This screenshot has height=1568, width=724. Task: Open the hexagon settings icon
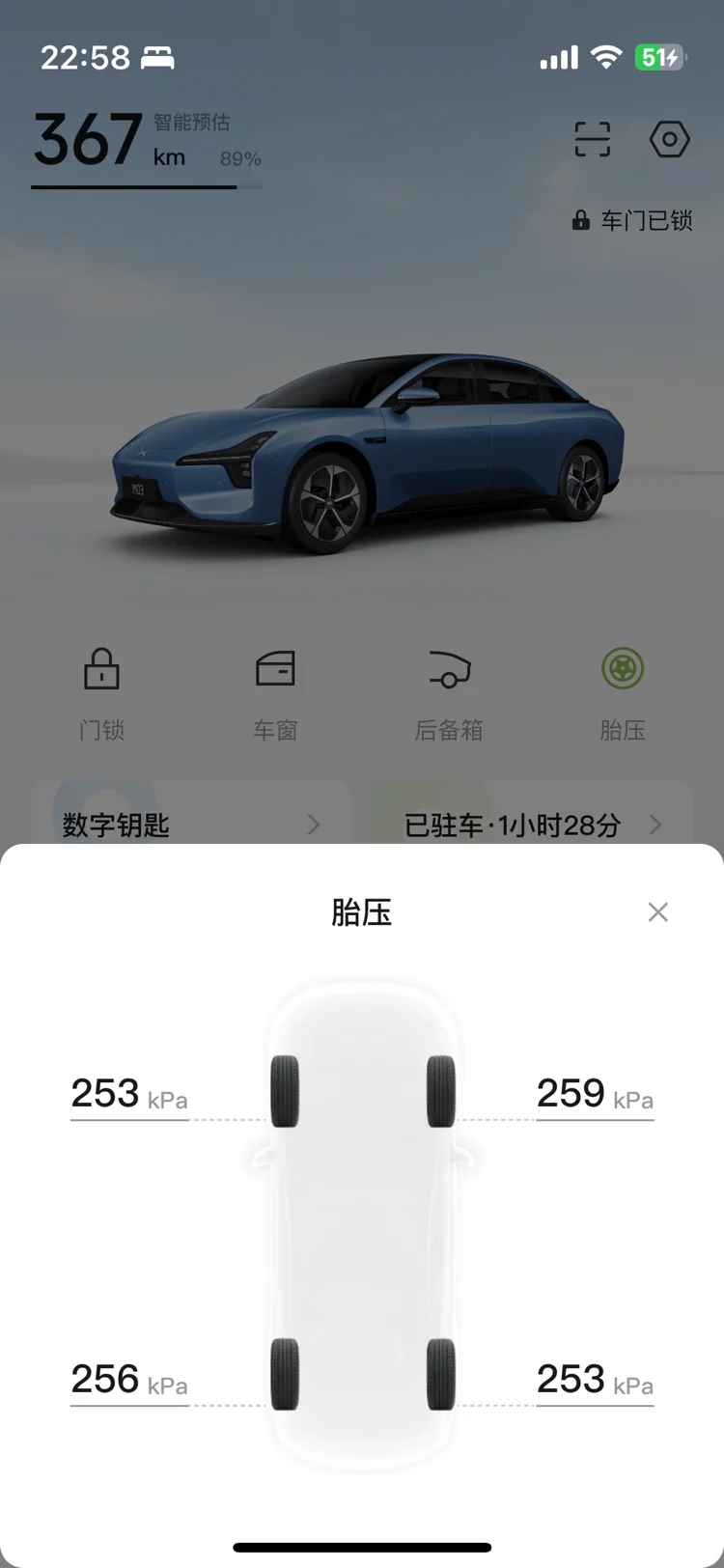669,139
